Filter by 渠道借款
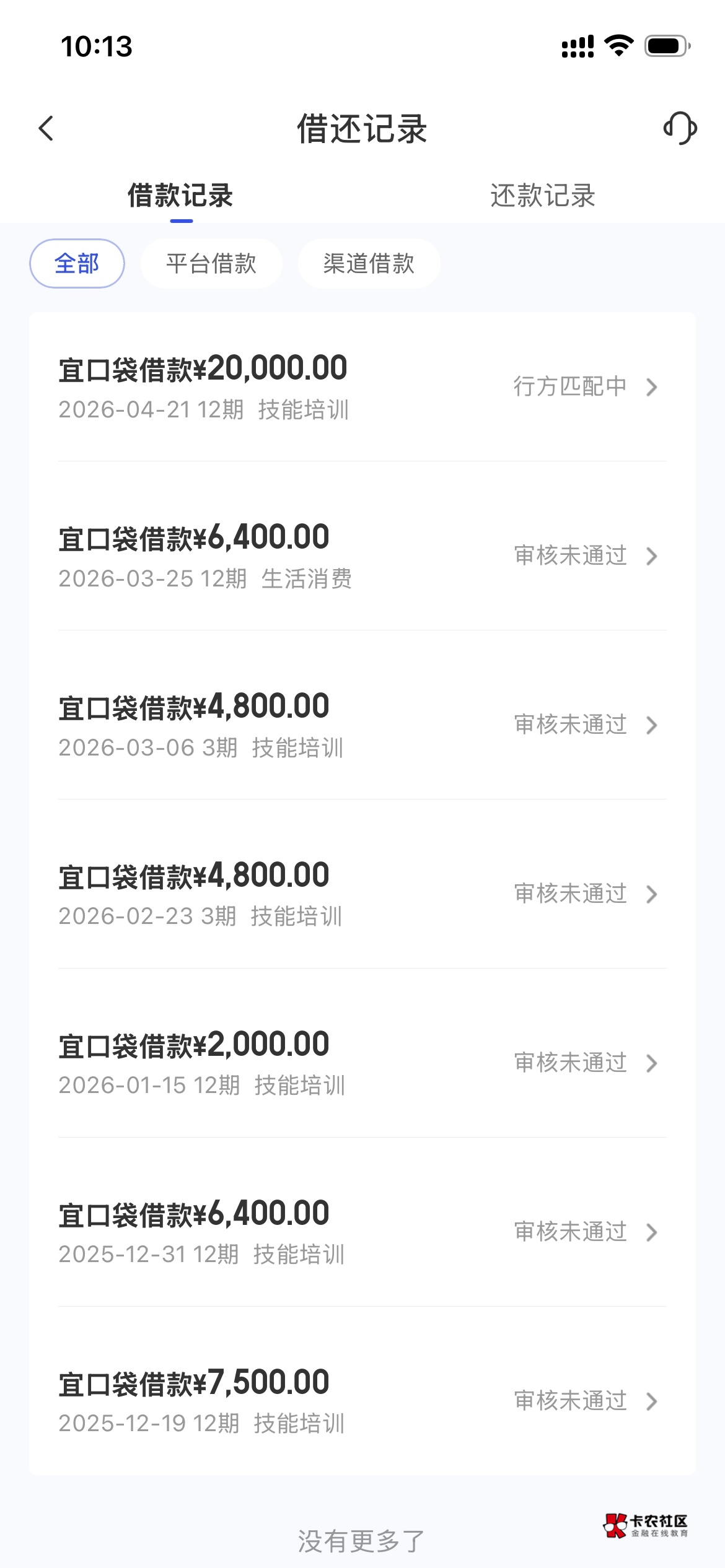This screenshot has width=725, height=1568. [369, 264]
